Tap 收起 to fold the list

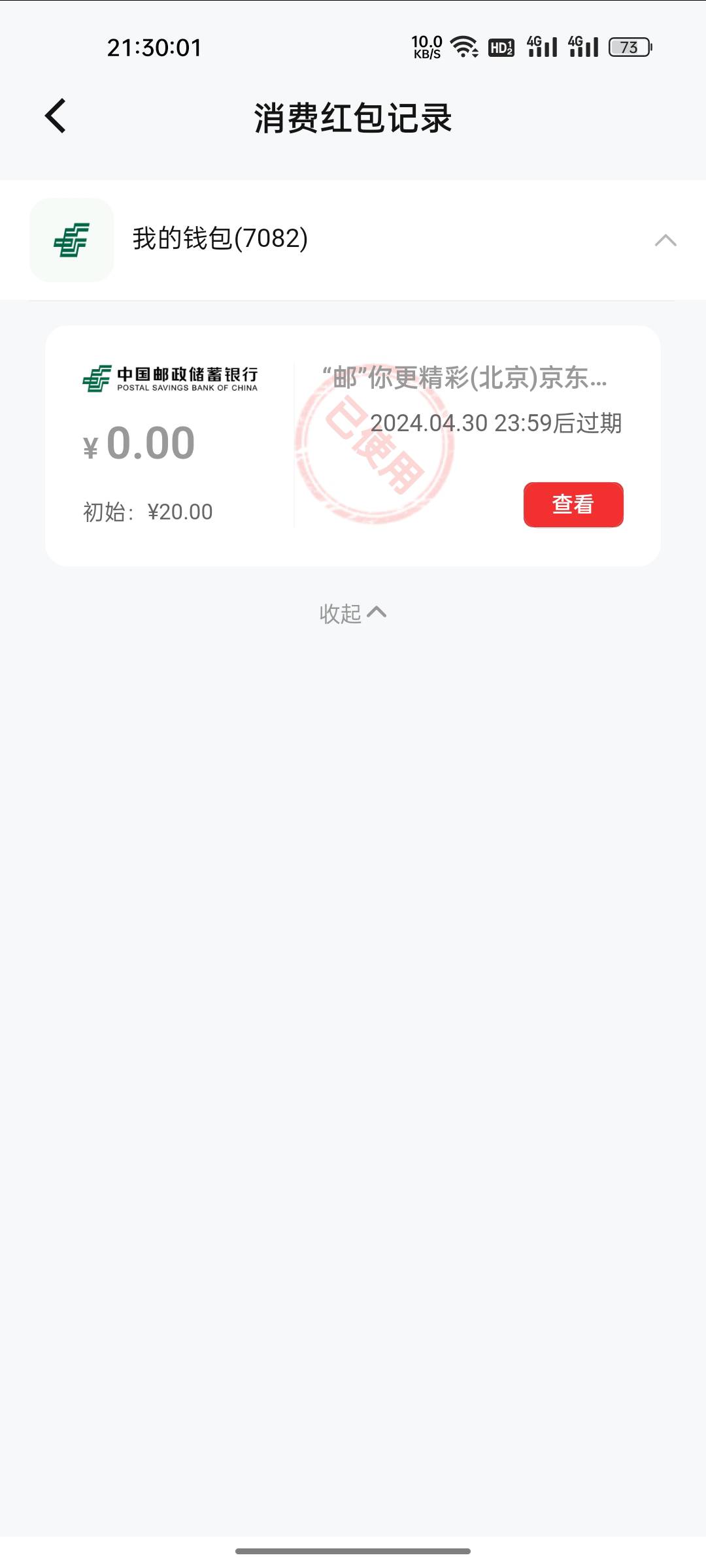(x=353, y=613)
